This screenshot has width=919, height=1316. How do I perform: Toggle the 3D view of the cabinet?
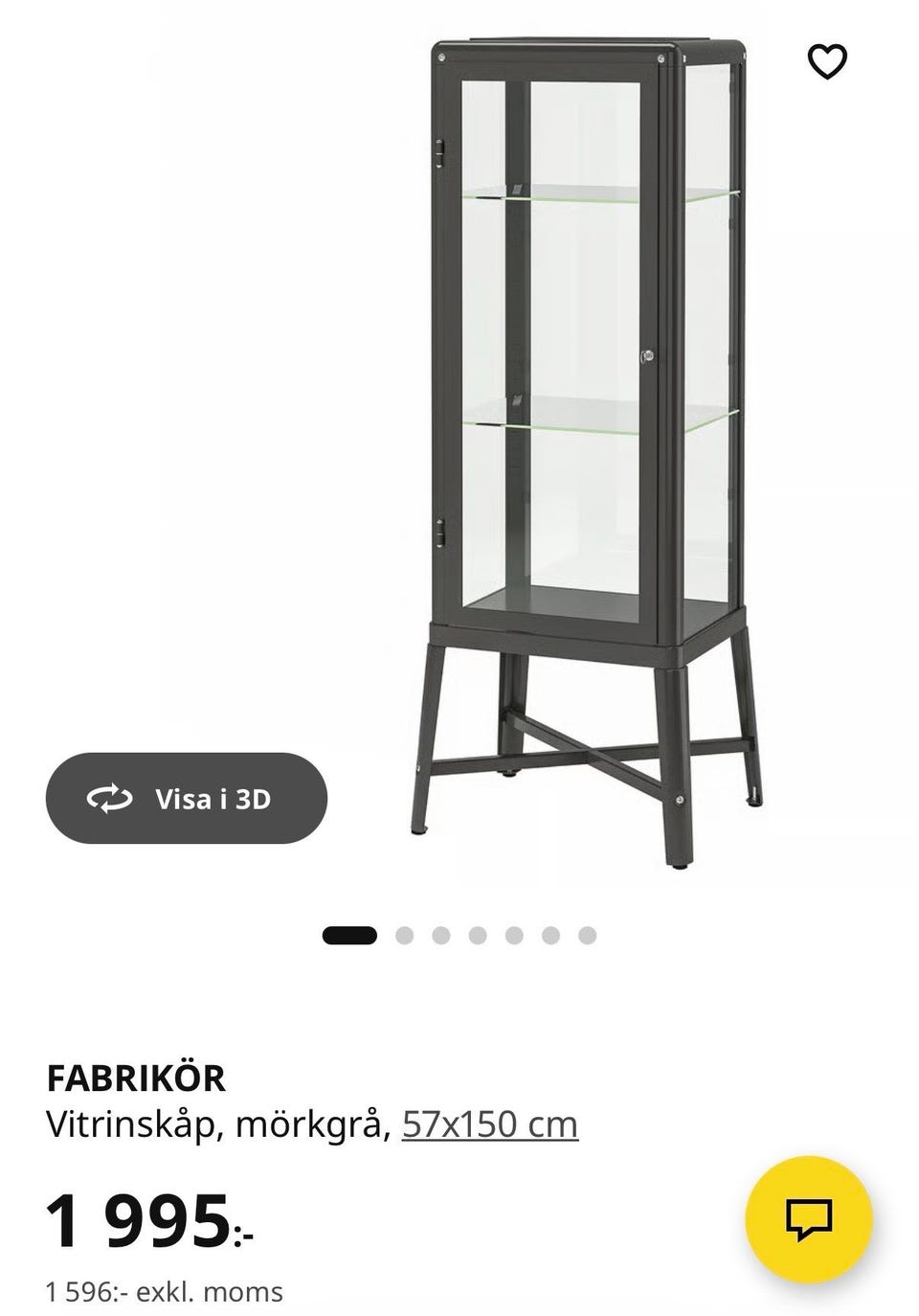click(187, 797)
